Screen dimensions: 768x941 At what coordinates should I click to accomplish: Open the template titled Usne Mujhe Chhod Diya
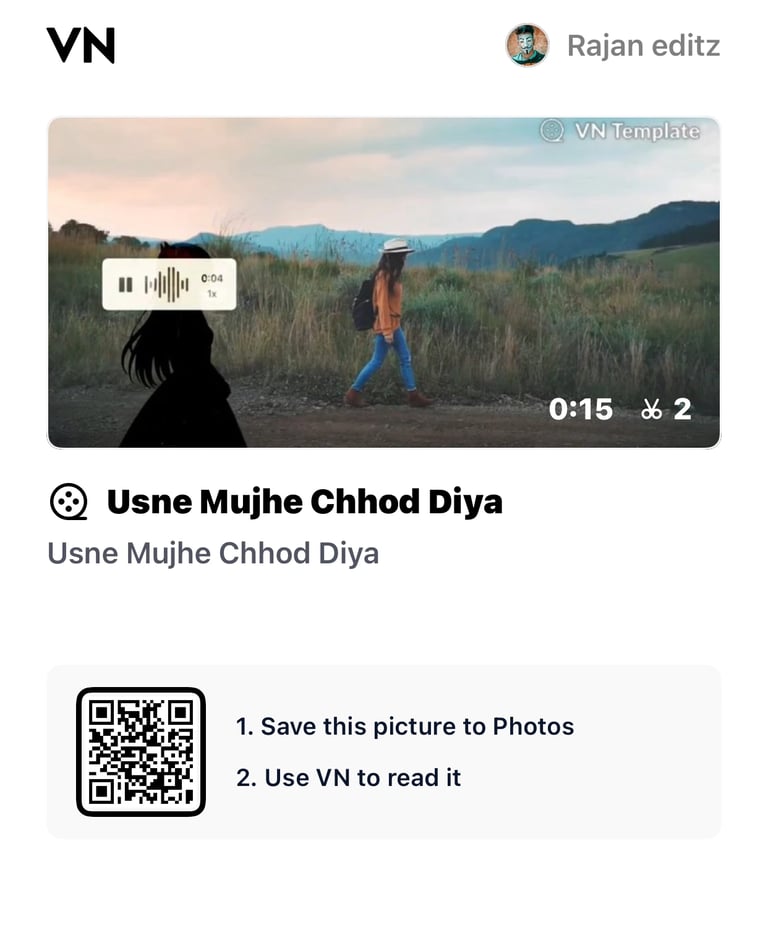coord(306,502)
